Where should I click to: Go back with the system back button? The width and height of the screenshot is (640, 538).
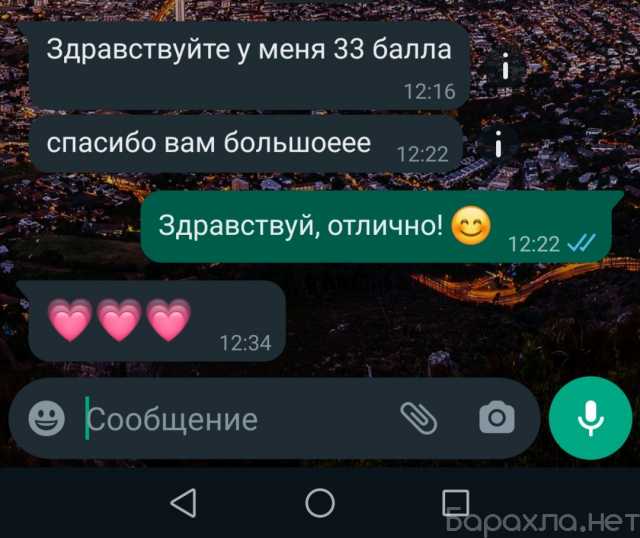[x=183, y=503]
